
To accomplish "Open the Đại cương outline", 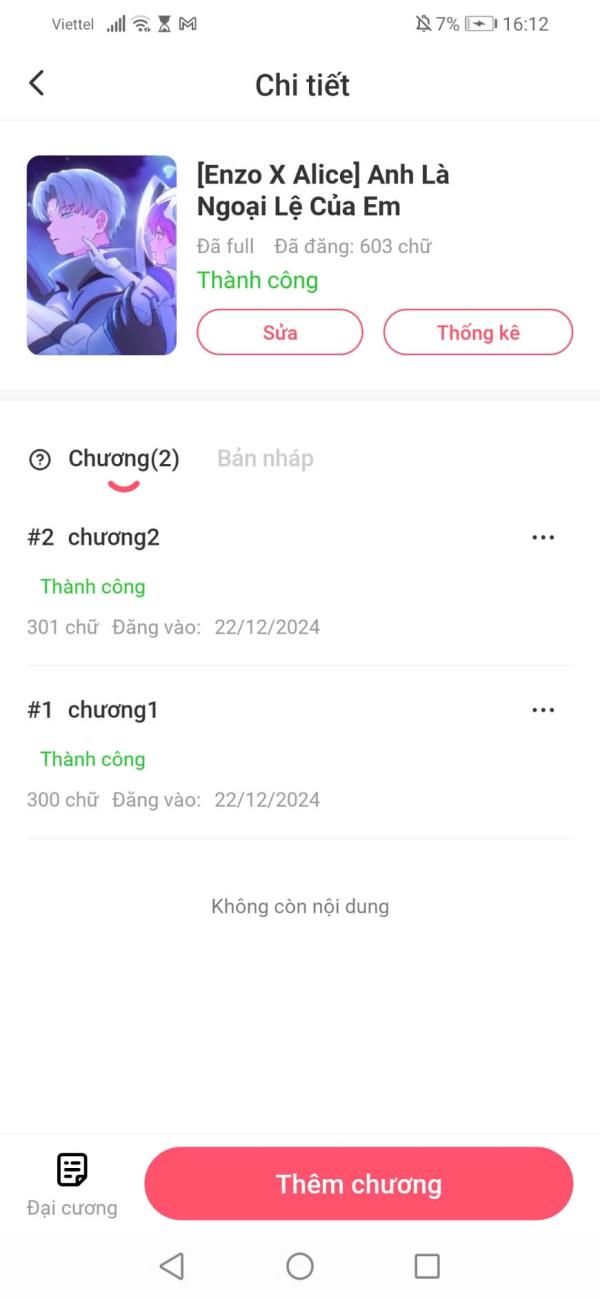I will (72, 1183).
